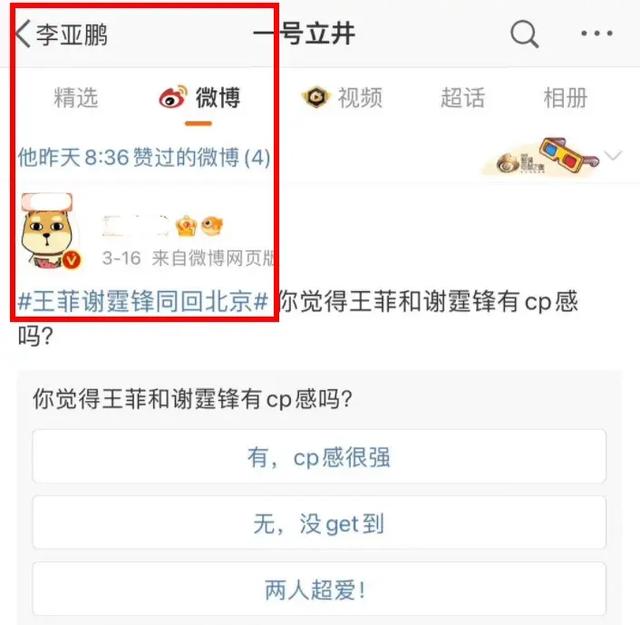Vote 无，没get到
The height and width of the screenshot is (625, 640).
point(319,523)
